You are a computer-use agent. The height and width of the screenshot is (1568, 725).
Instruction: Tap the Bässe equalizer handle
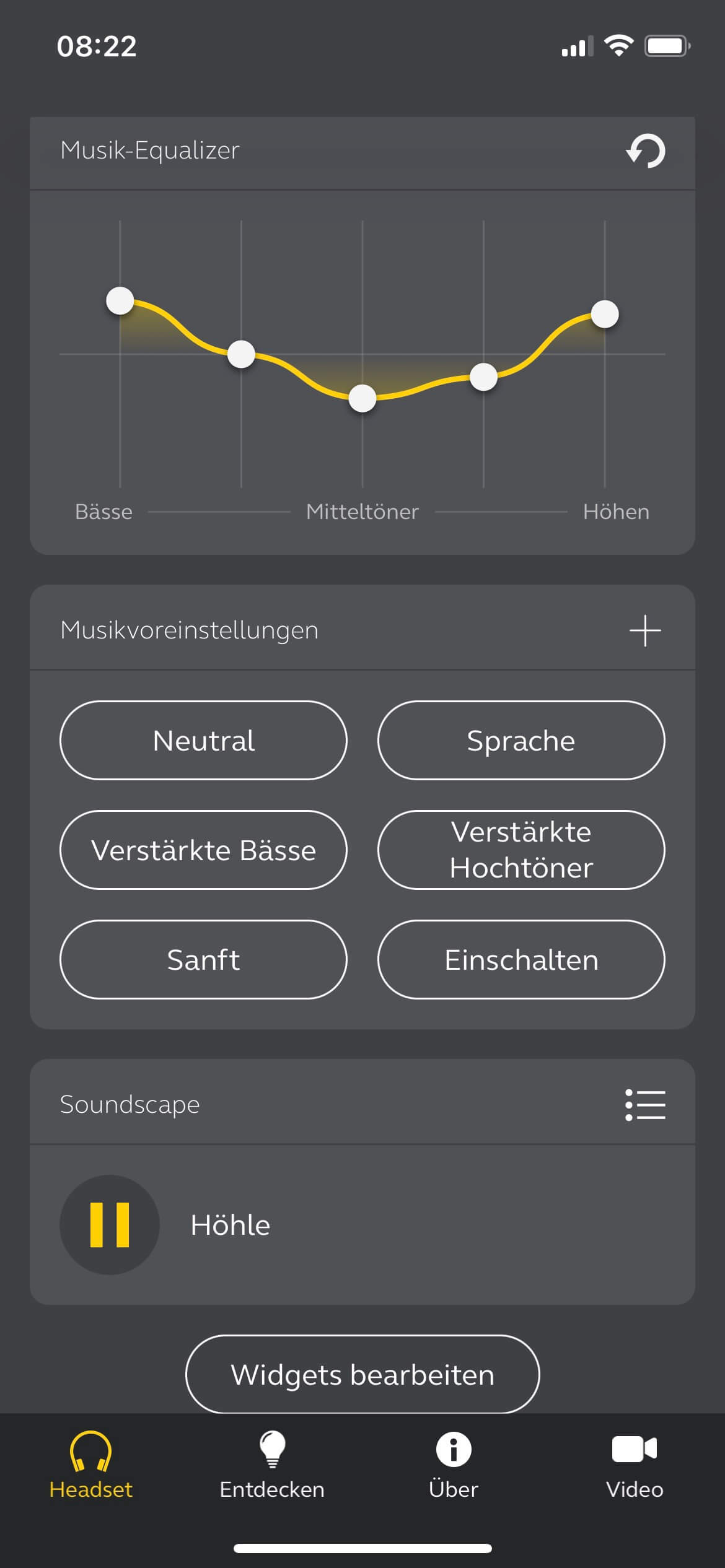[120, 301]
